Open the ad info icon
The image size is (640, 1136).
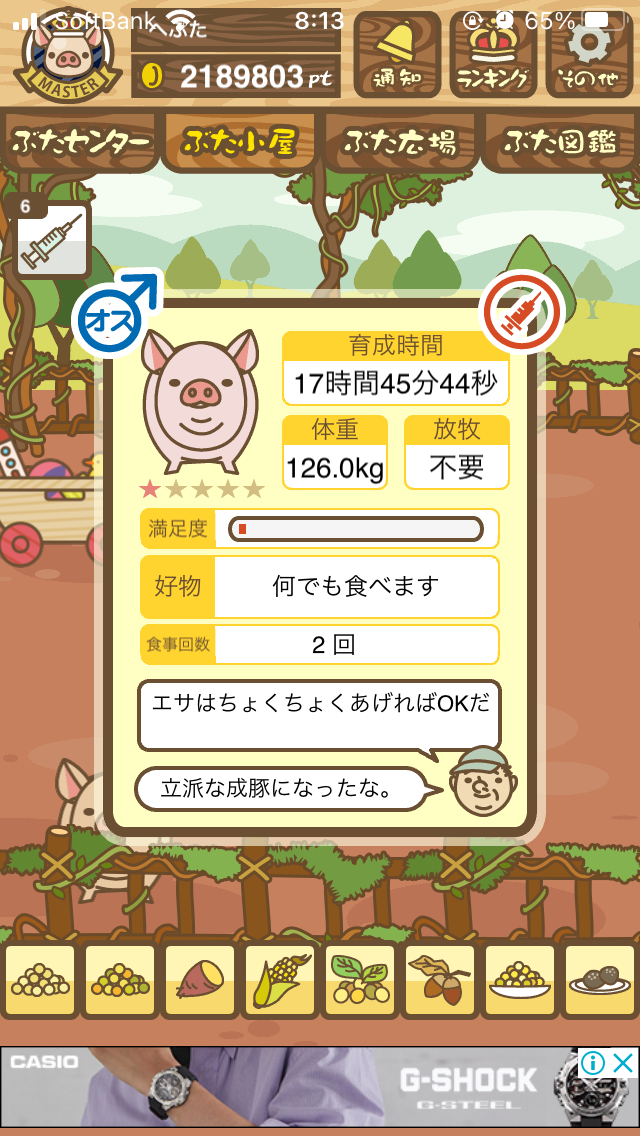click(593, 1063)
